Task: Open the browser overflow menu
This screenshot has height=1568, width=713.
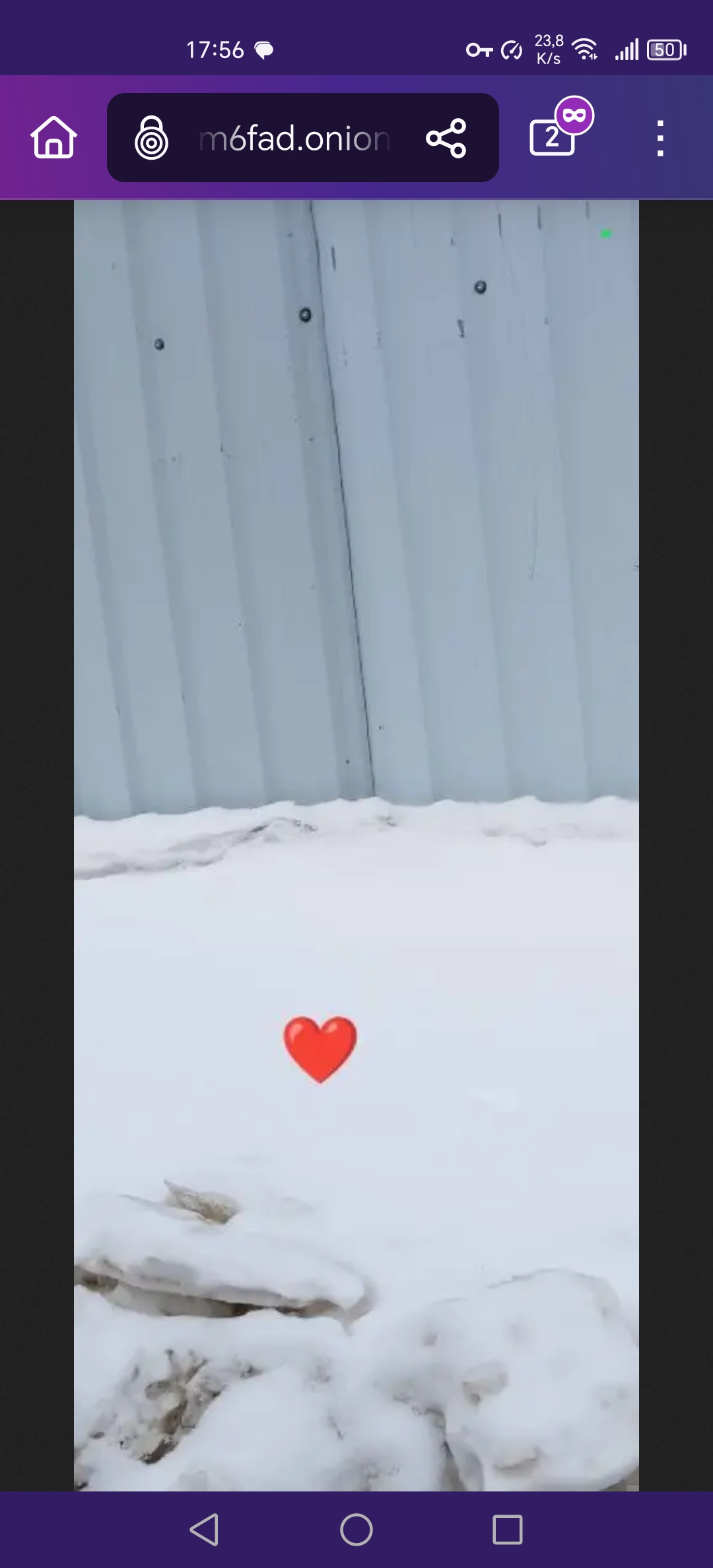Action: coord(660,138)
